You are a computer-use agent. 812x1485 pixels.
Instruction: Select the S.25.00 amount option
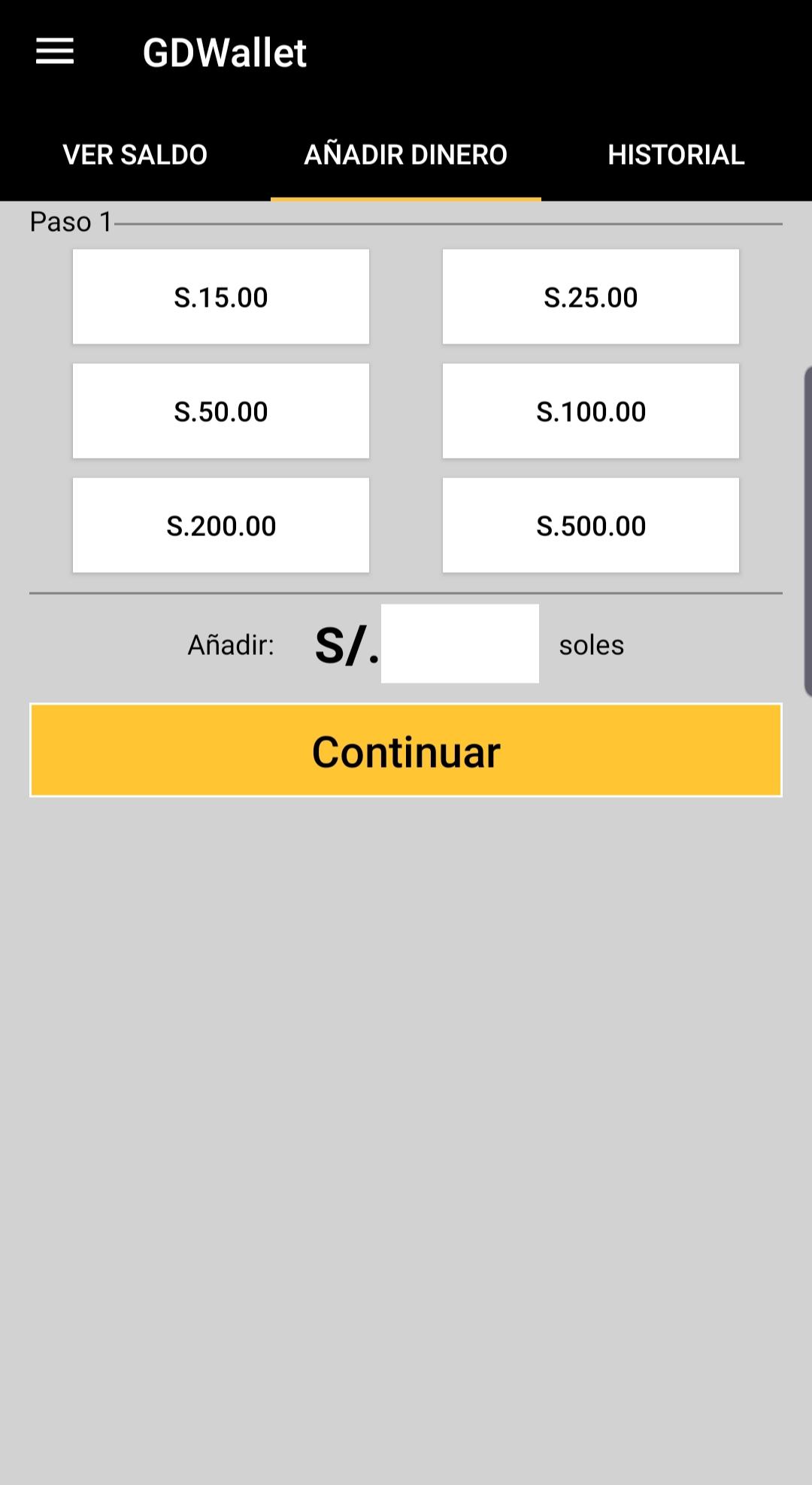[591, 297]
